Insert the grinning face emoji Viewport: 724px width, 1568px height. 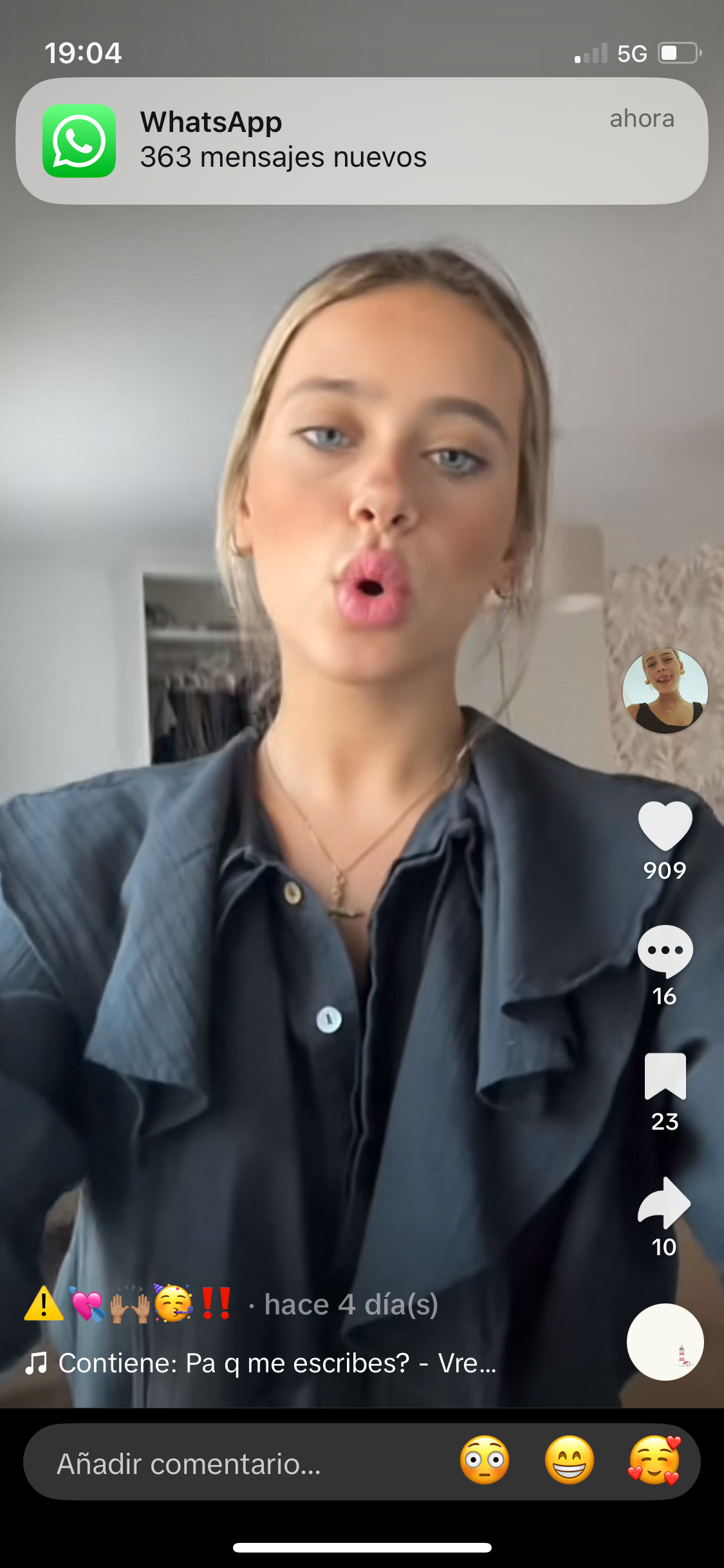tap(570, 1461)
